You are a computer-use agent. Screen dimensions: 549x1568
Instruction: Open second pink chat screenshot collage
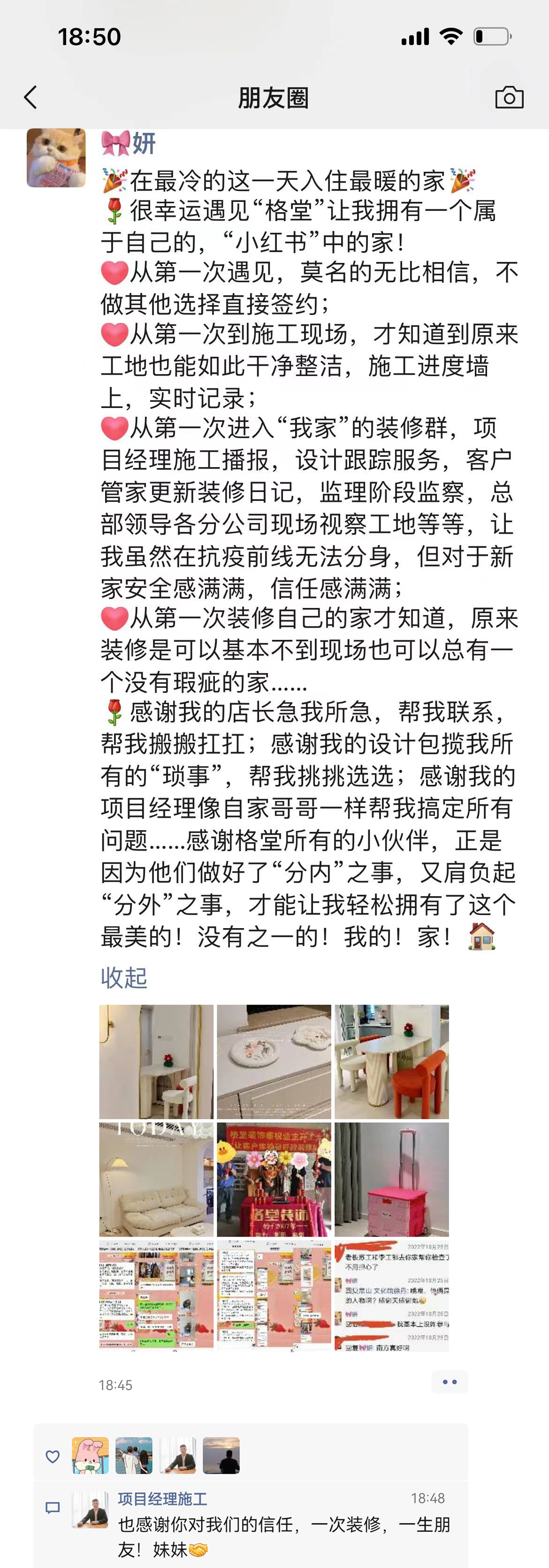[x=274, y=1296]
